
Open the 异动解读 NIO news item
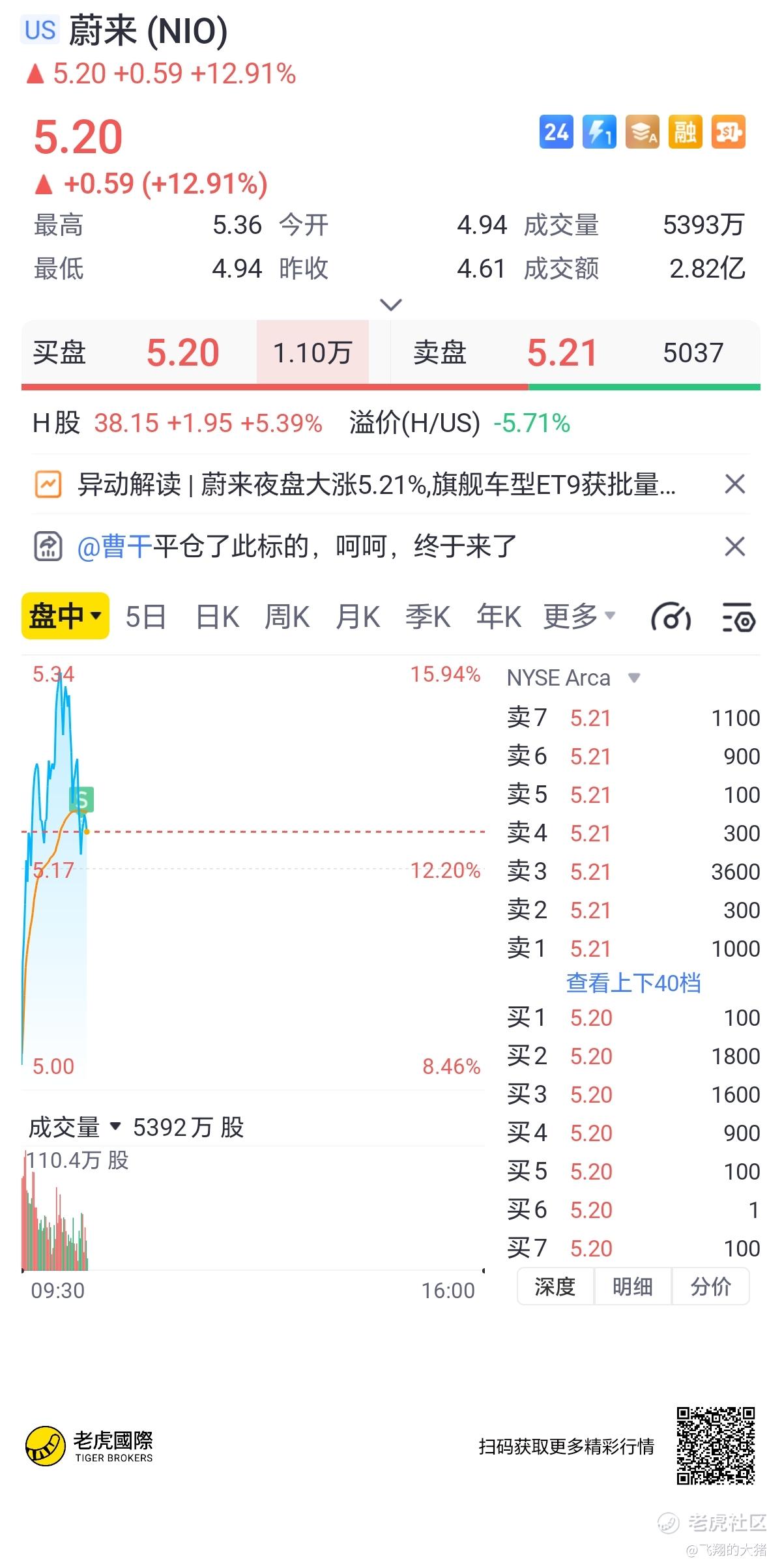[376, 484]
